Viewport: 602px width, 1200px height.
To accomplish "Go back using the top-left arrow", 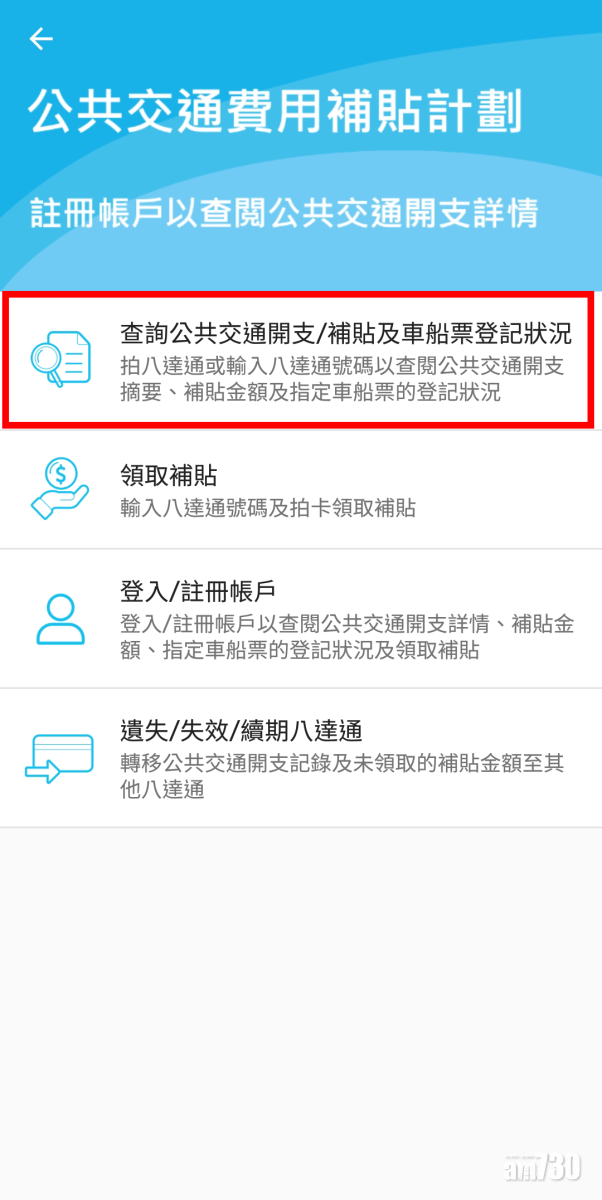I will pyautogui.click(x=40, y=39).
